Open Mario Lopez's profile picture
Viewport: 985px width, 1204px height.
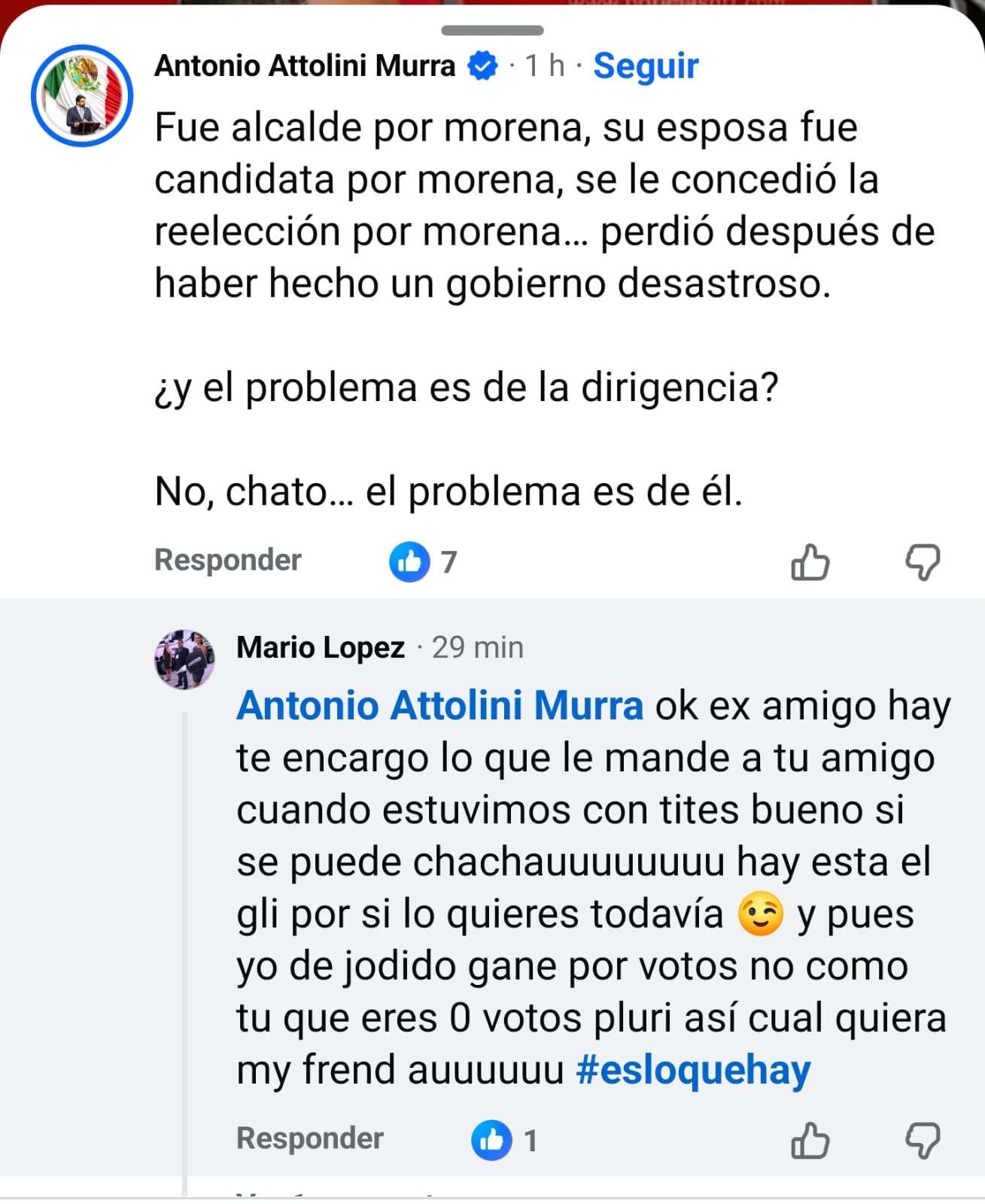coord(184,658)
